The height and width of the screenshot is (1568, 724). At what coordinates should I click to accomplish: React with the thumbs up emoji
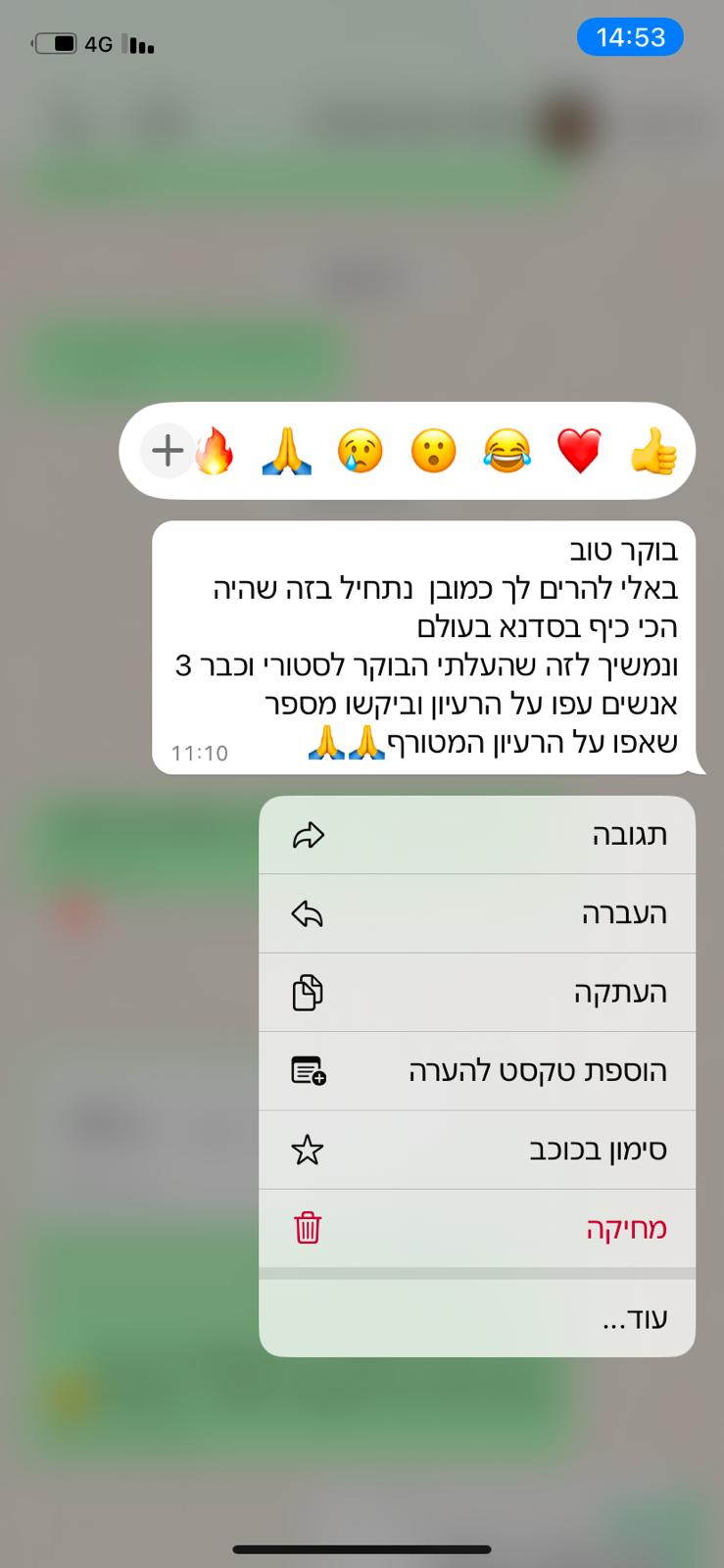tap(652, 452)
